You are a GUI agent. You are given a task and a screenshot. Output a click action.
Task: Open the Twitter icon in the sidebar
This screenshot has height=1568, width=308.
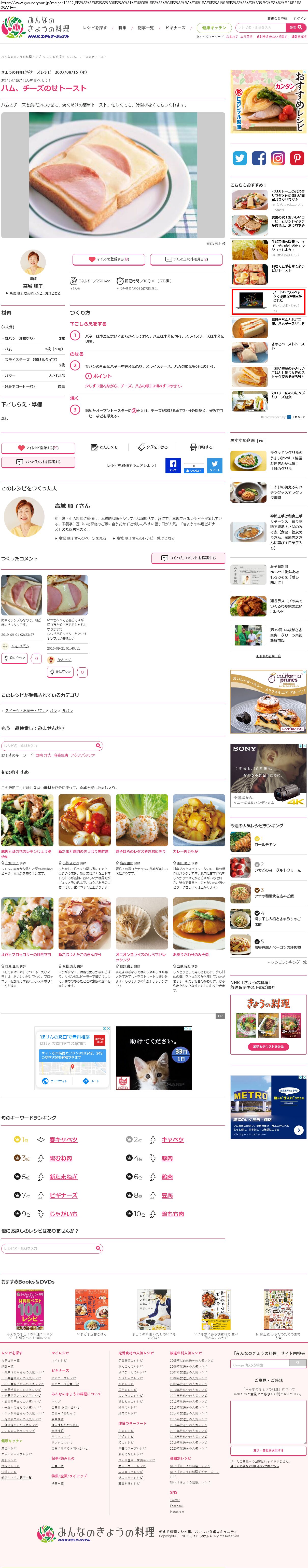(240, 158)
